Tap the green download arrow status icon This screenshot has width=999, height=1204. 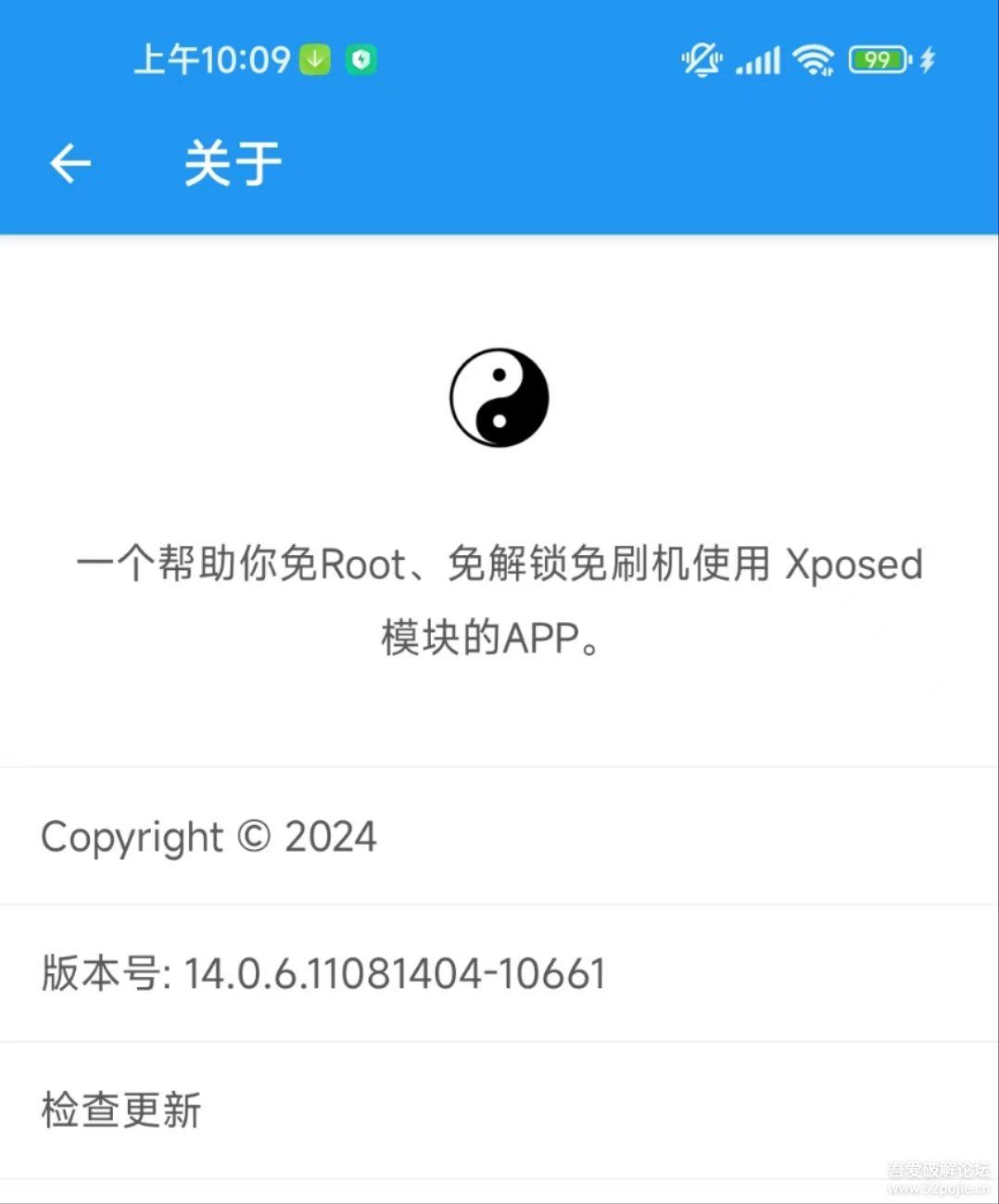314,58
